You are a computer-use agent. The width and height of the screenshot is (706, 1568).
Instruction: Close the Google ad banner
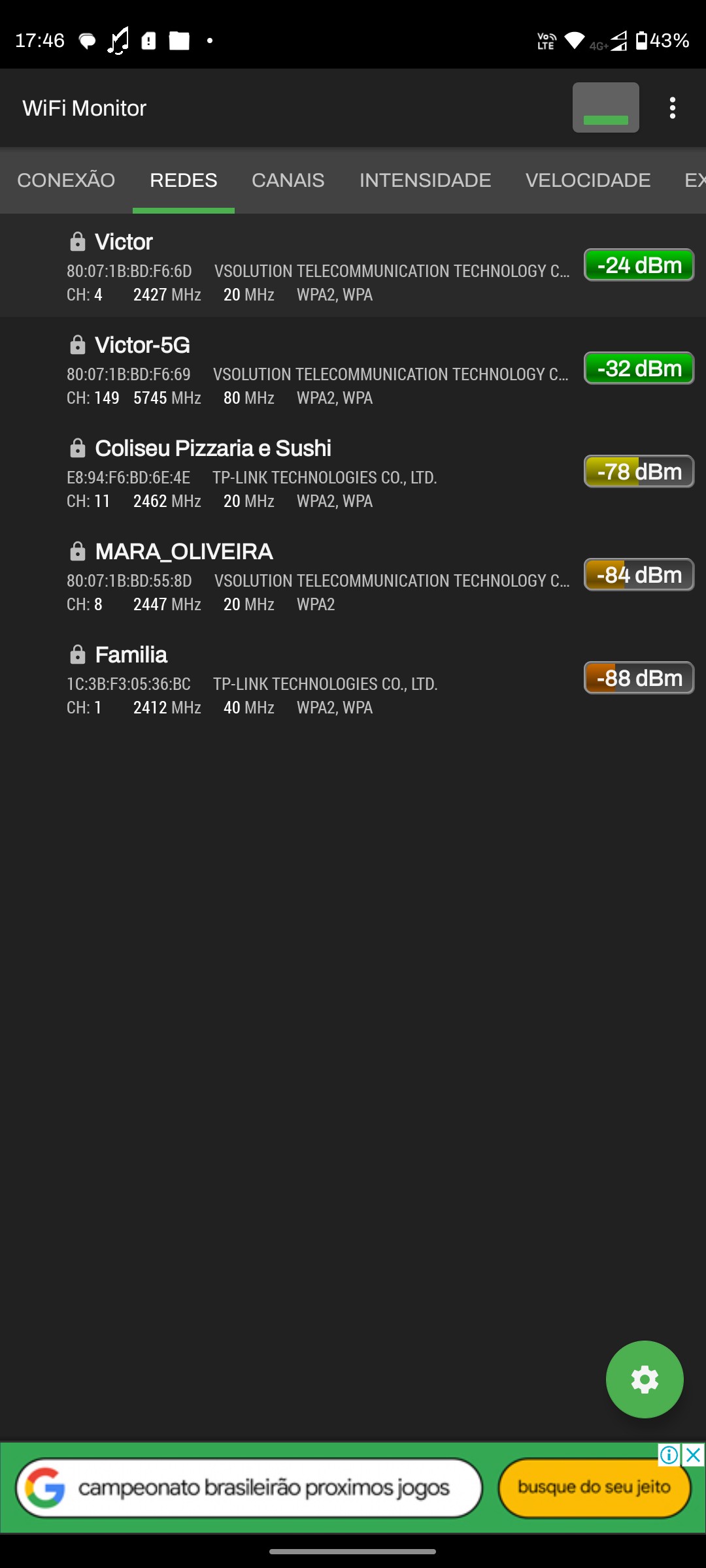[x=693, y=1455]
